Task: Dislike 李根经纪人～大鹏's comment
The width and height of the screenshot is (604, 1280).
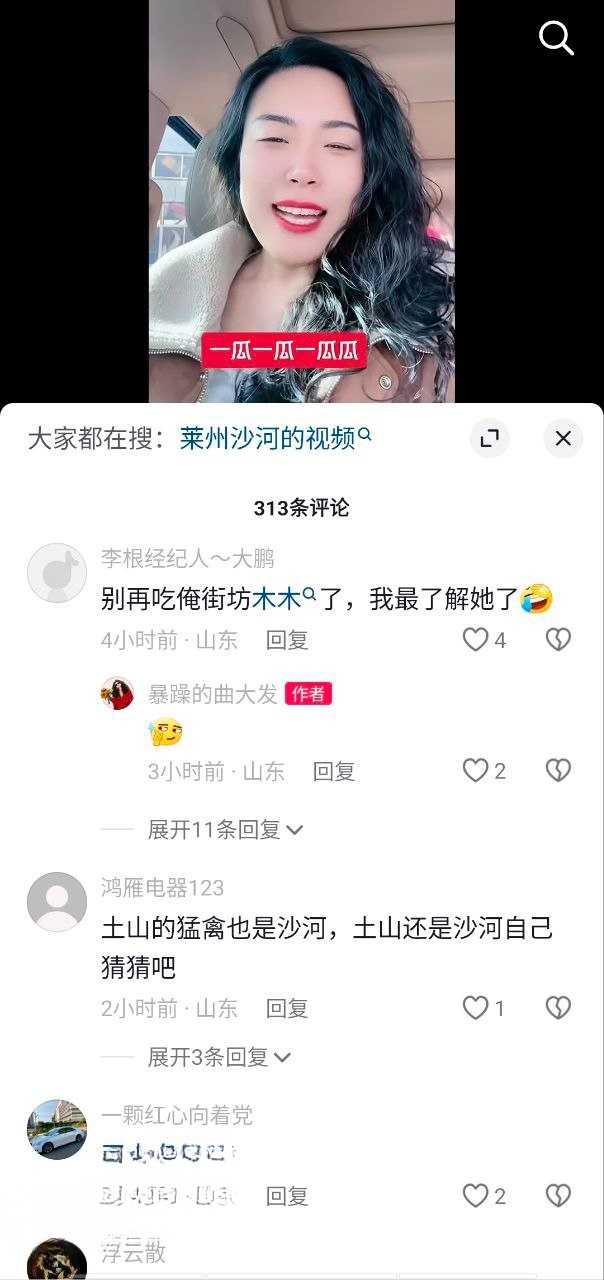Action: (558, 640)
